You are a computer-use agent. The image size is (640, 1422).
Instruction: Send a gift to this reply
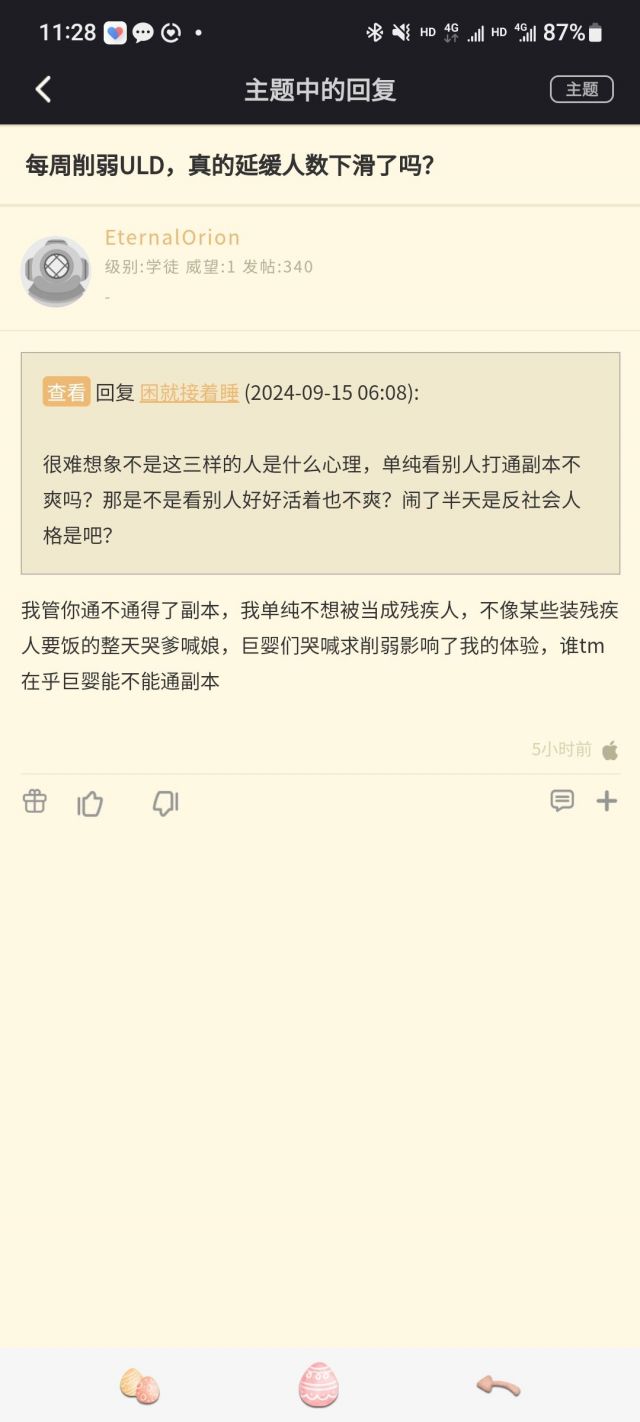click(x=35, y=801)
